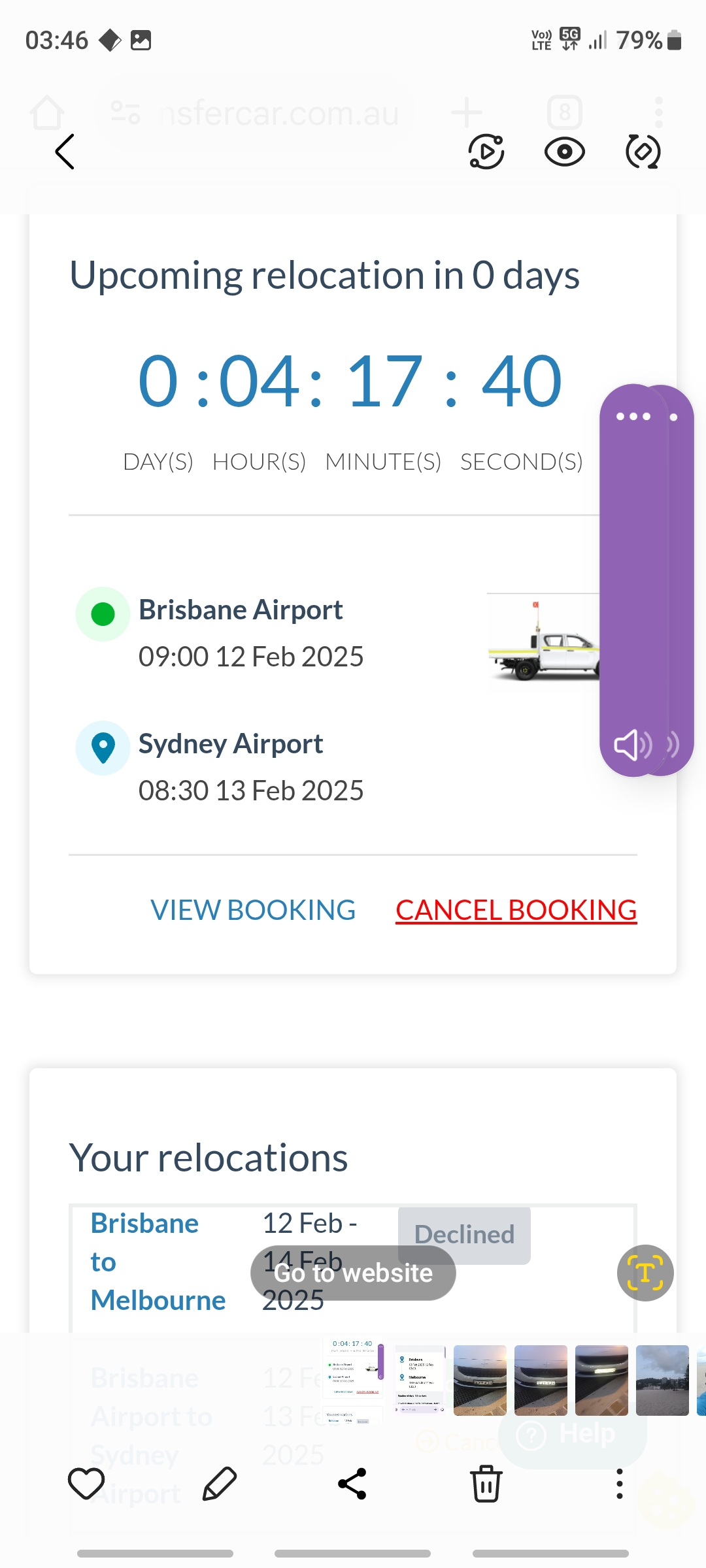Tap the Go to website button
This screenshot has height=1568, width=706.
[353, 1273]
